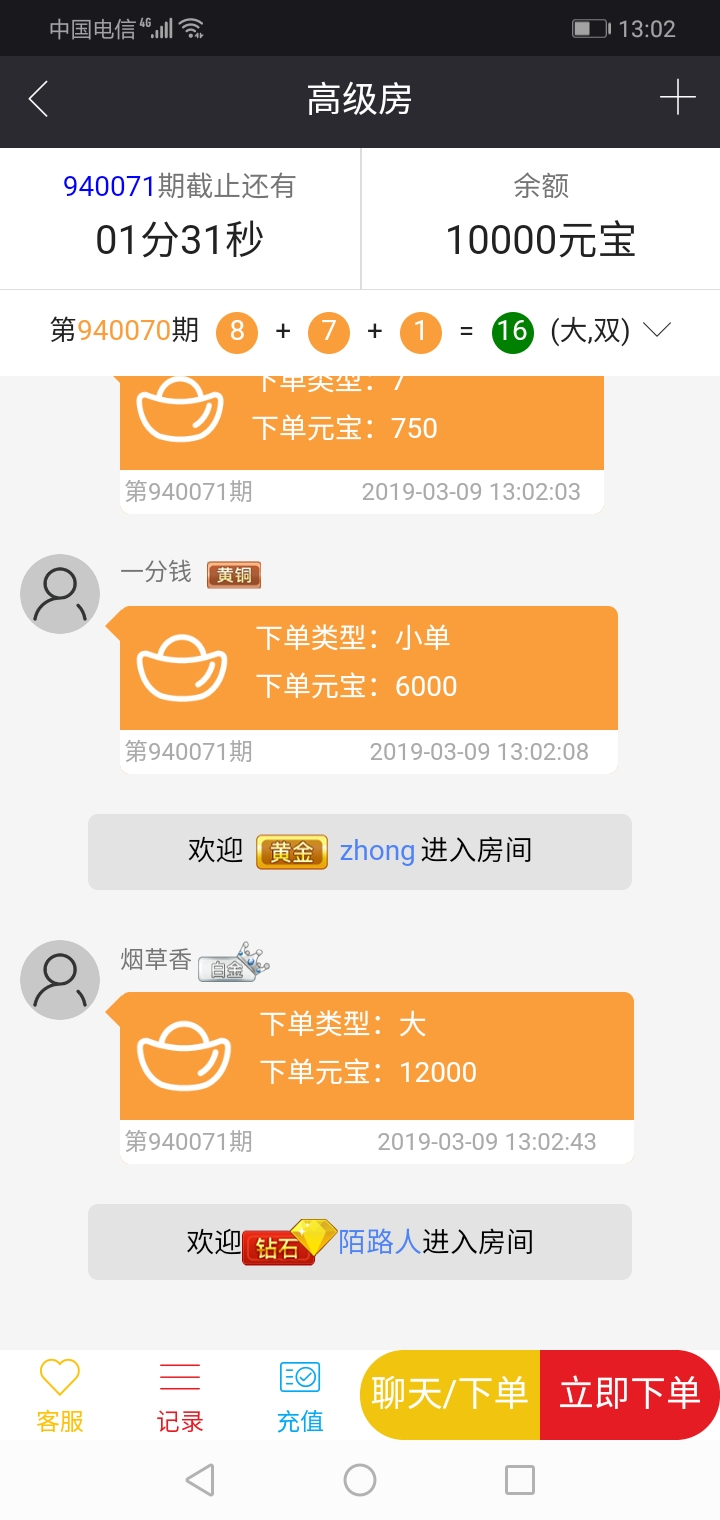
Task: Tap 烟草香's profile avatar
Action: coord(60,980)
